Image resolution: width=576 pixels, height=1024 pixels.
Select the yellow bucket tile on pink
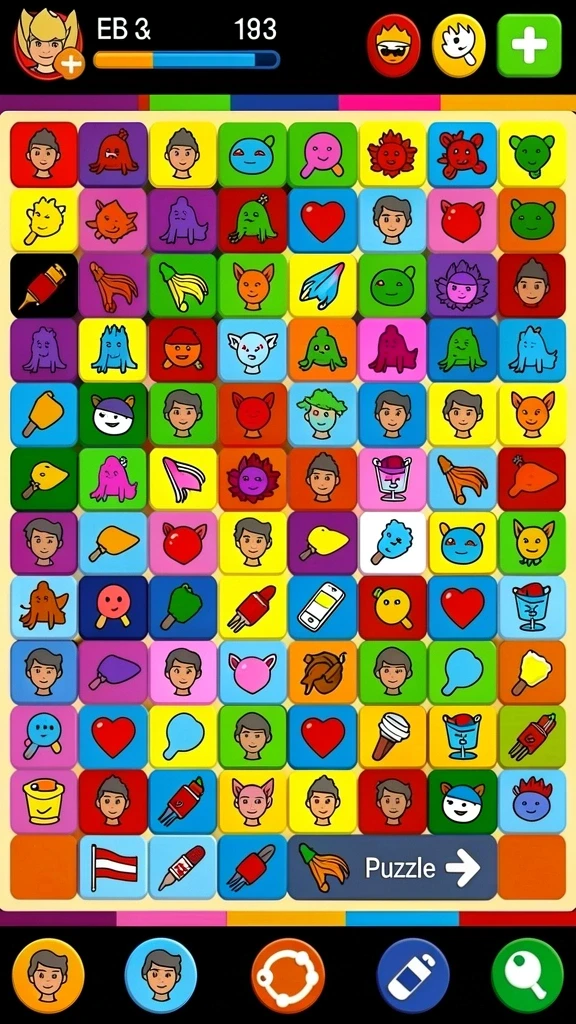pos(44,801)
